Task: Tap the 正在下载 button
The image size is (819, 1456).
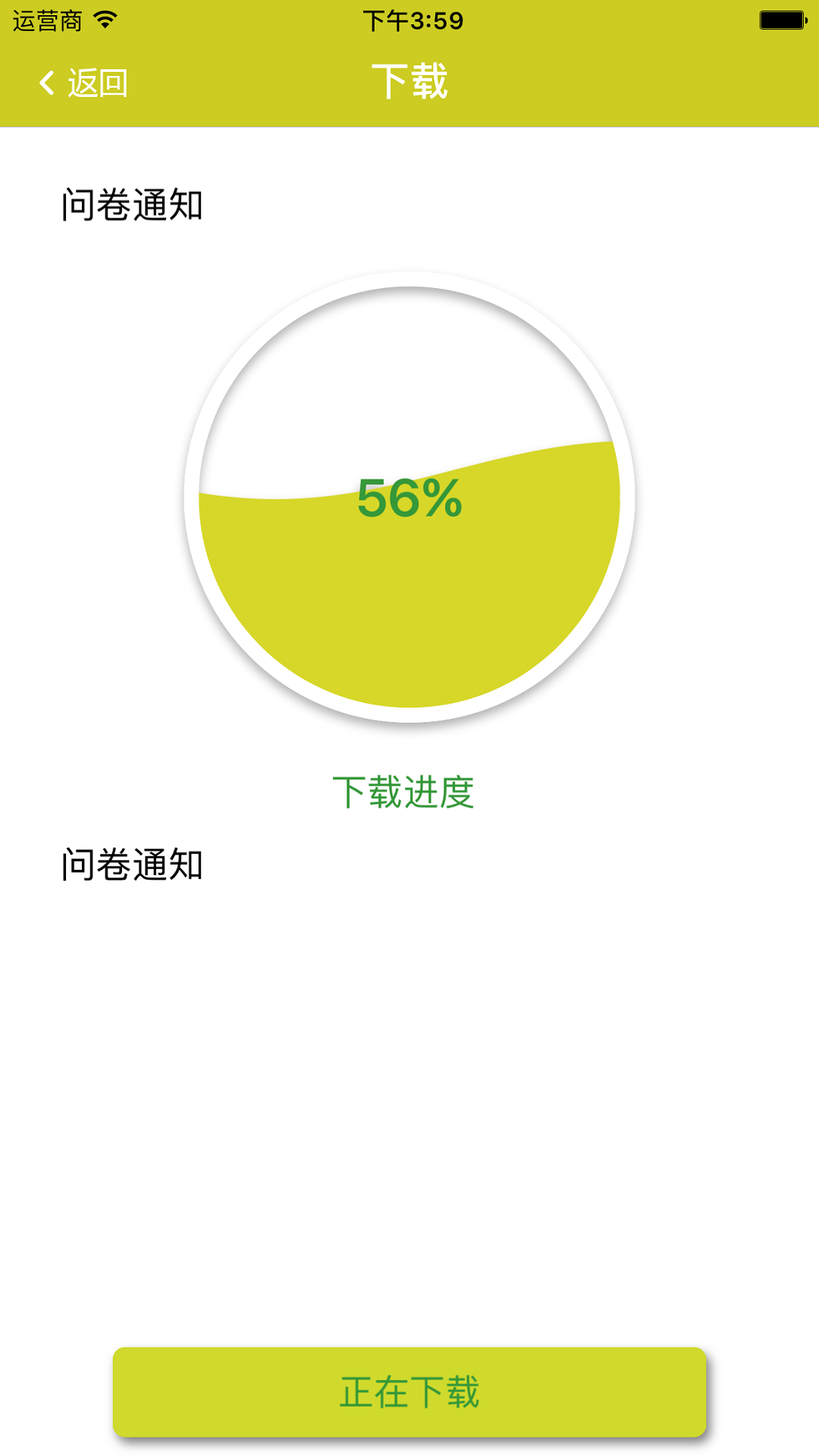Action: point(409,1392)
